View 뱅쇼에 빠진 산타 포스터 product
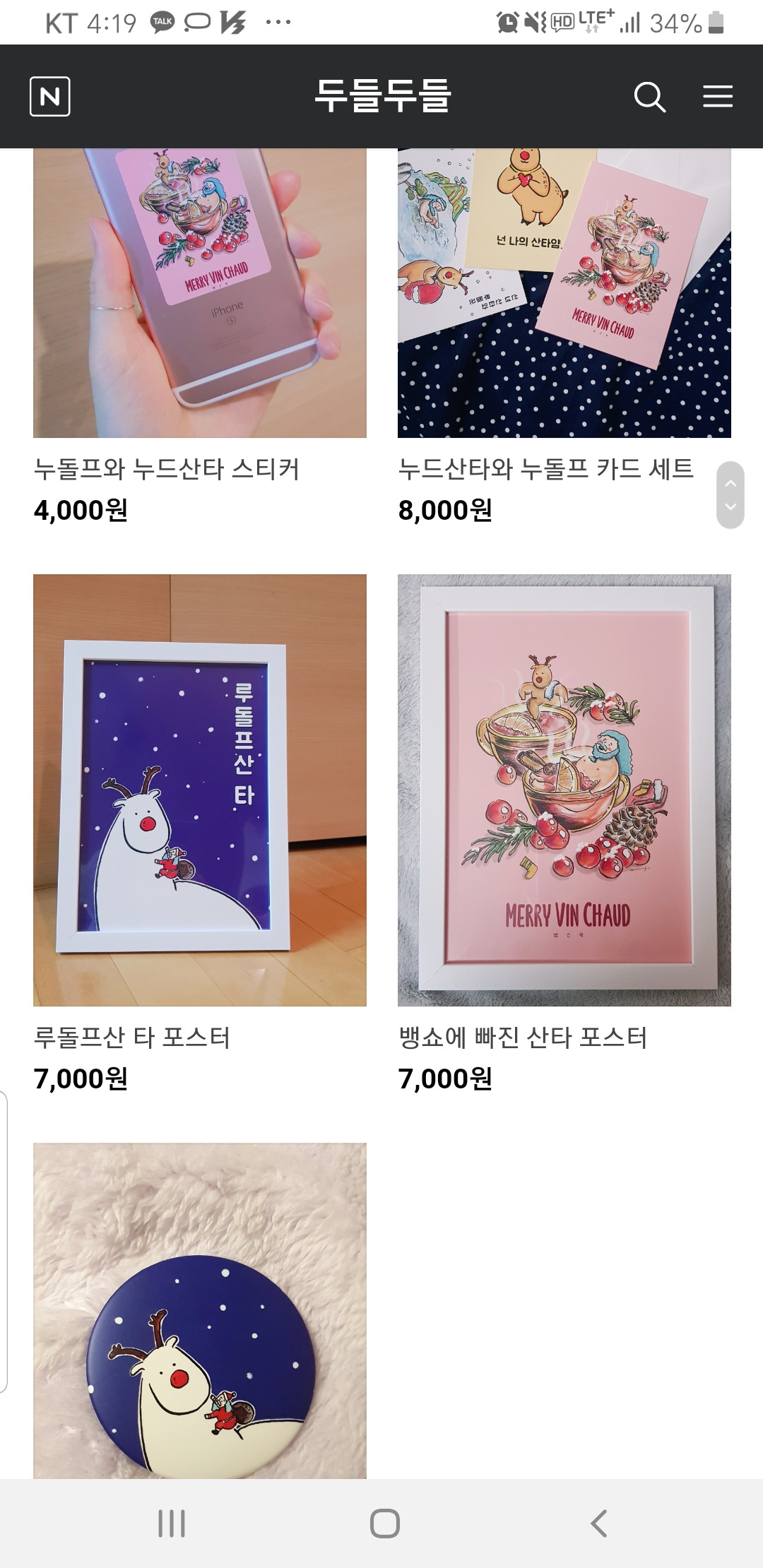 [564, 790]
